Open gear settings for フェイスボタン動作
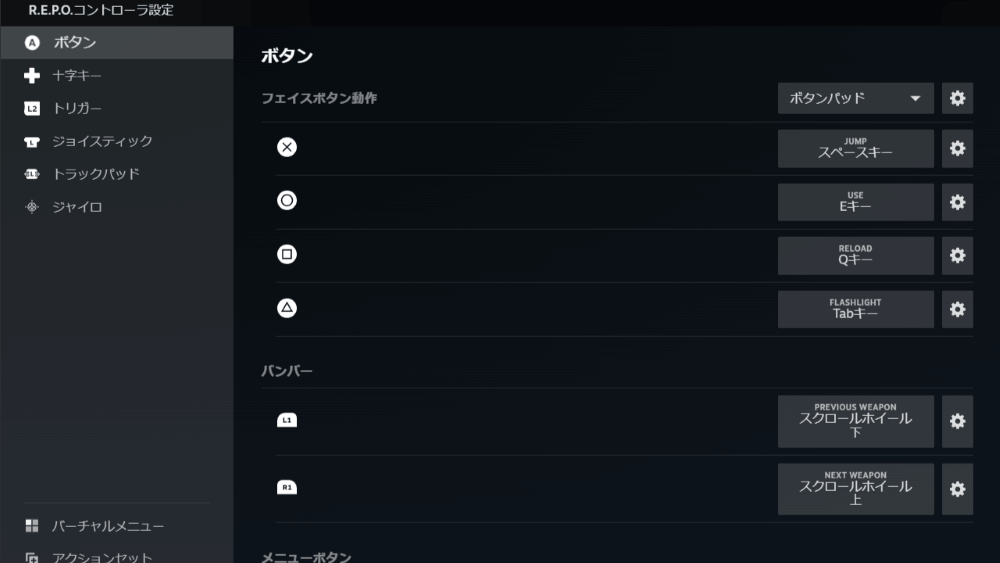Image resolution: width=1000 pixels, height=563 pixels. (x=957, y=98)
